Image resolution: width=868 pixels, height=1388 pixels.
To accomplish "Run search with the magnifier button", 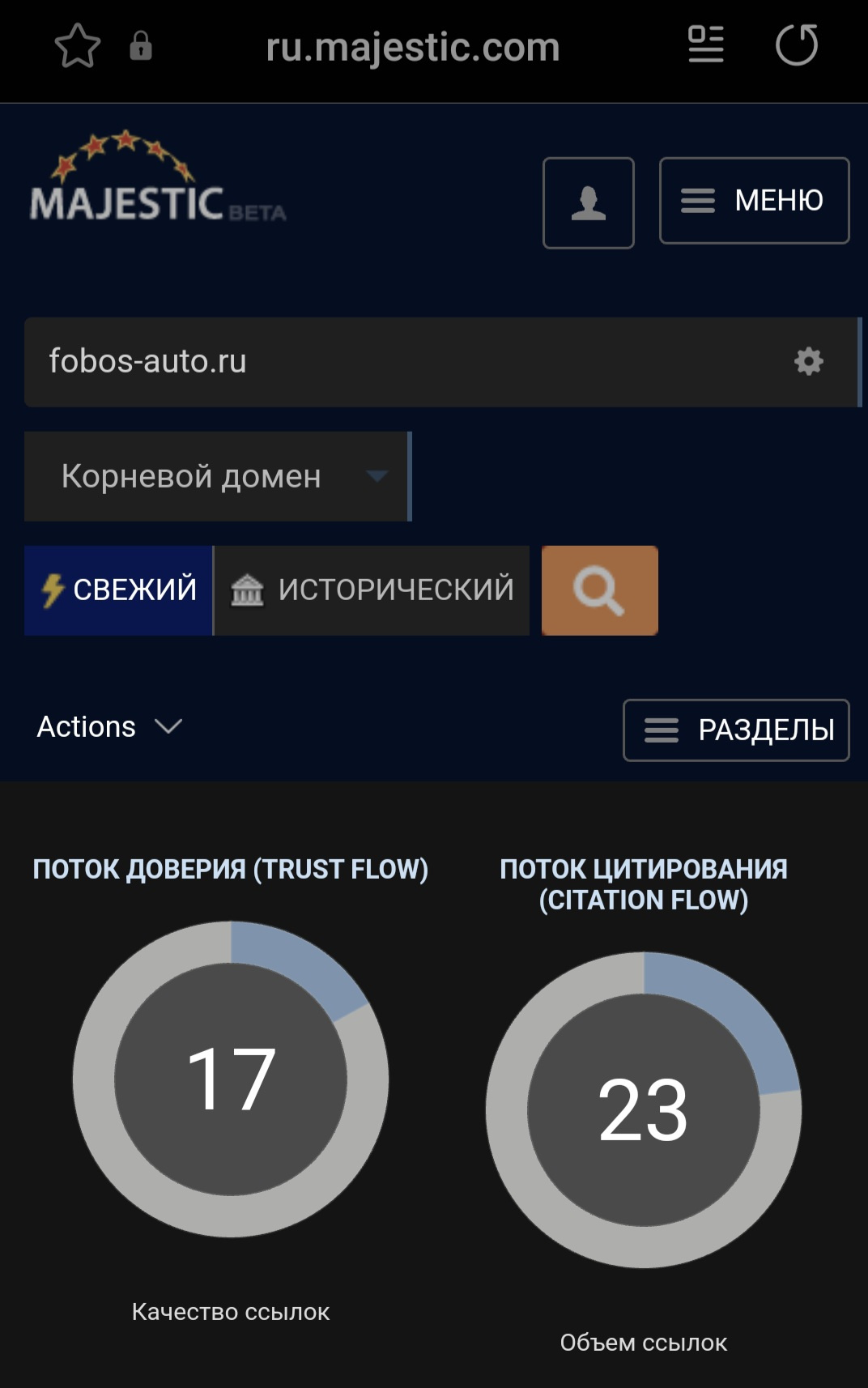I will (599, 590).
